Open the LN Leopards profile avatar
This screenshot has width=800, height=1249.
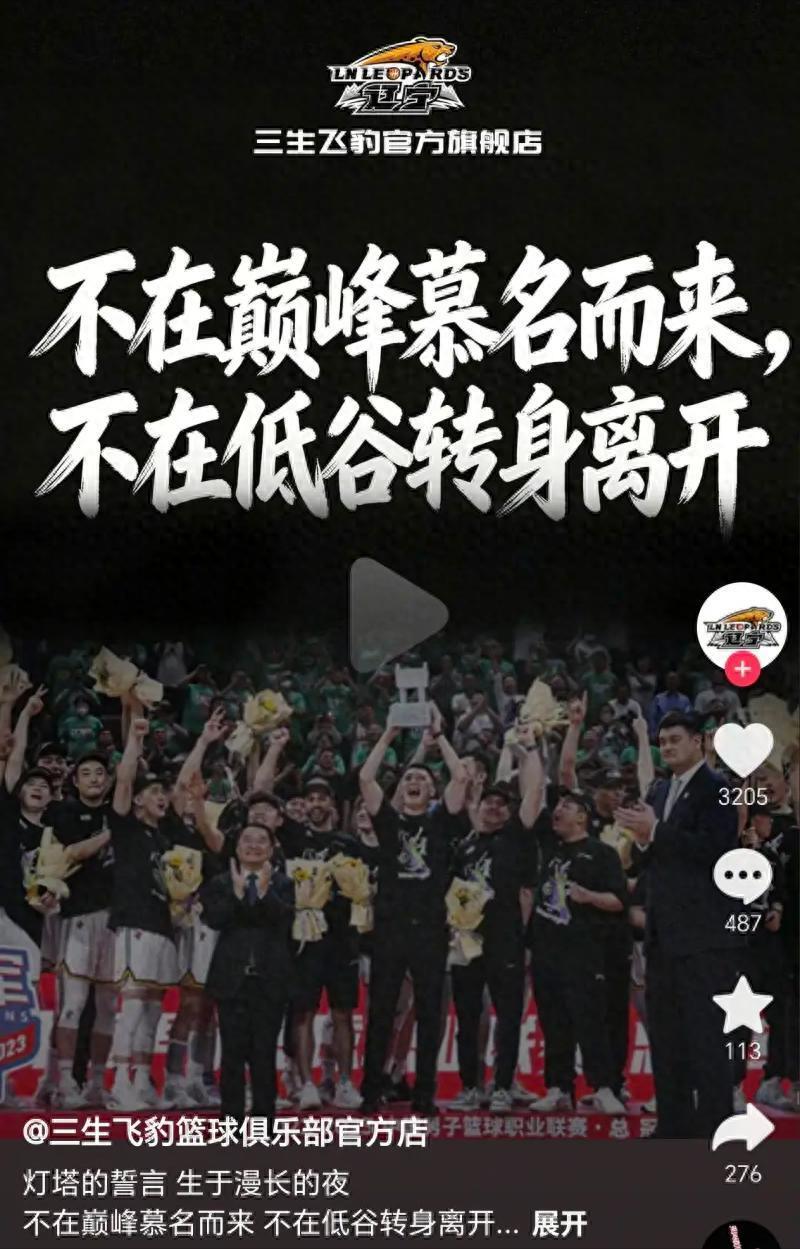pos(742,625)
